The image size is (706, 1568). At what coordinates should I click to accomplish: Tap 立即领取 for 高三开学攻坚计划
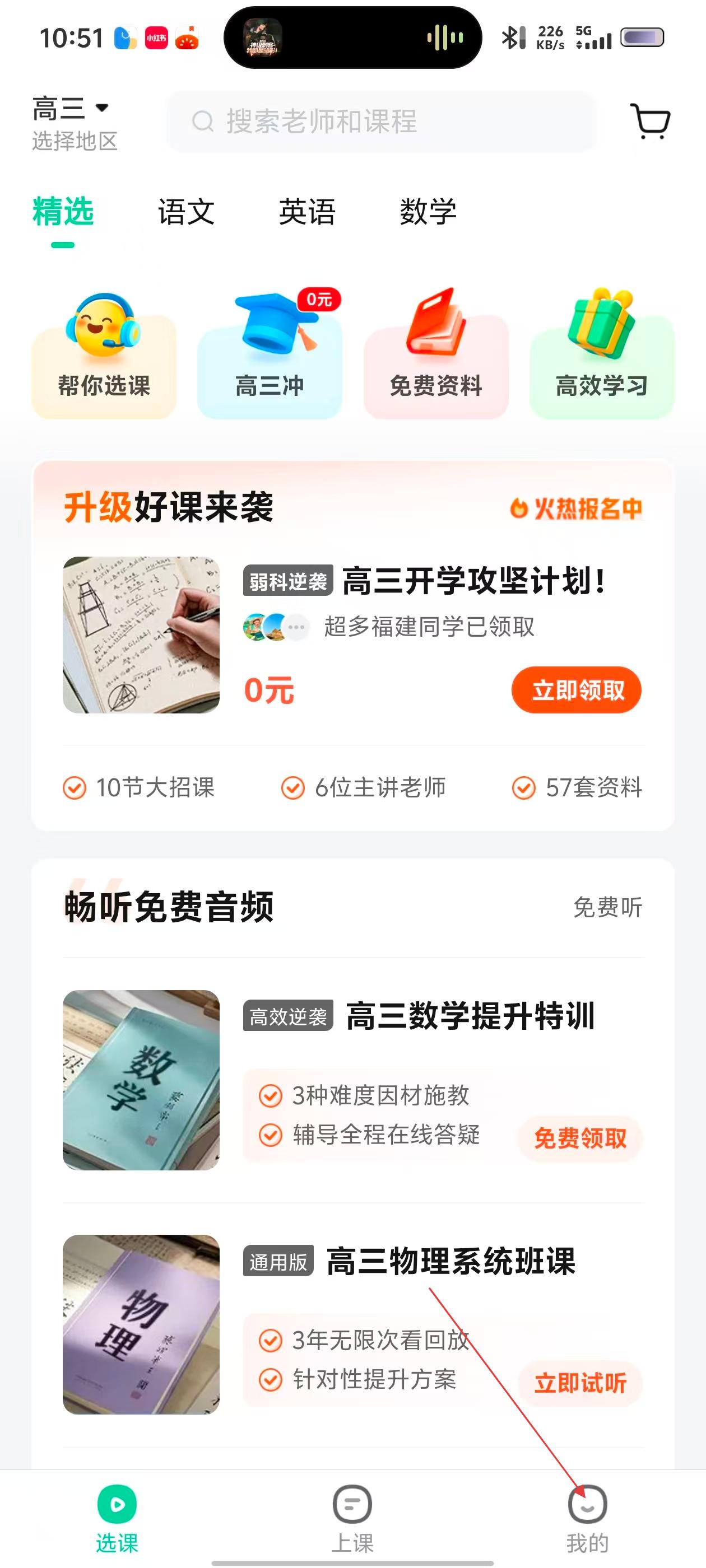(x=576, y=690)
